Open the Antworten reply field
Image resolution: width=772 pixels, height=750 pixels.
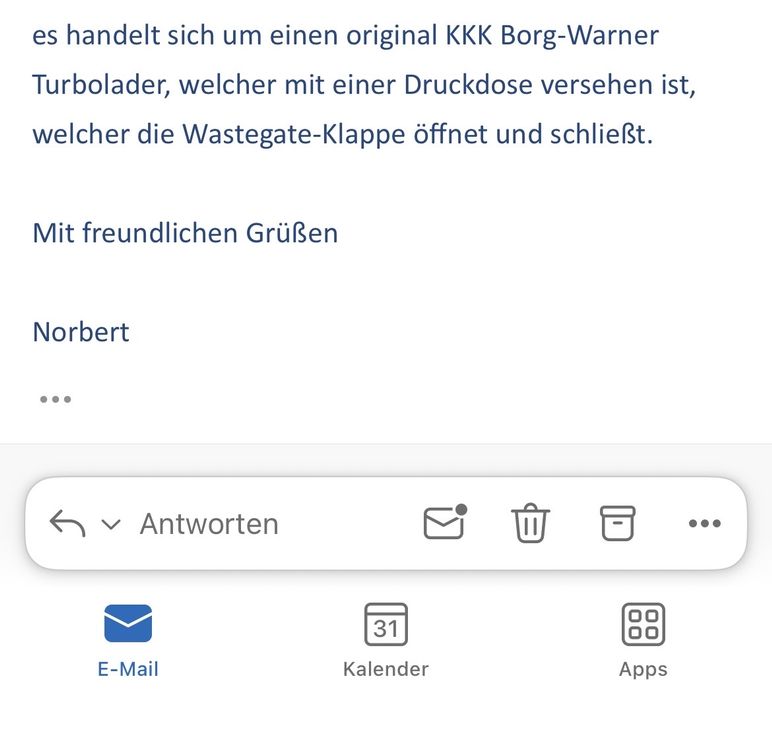(209, 523)
